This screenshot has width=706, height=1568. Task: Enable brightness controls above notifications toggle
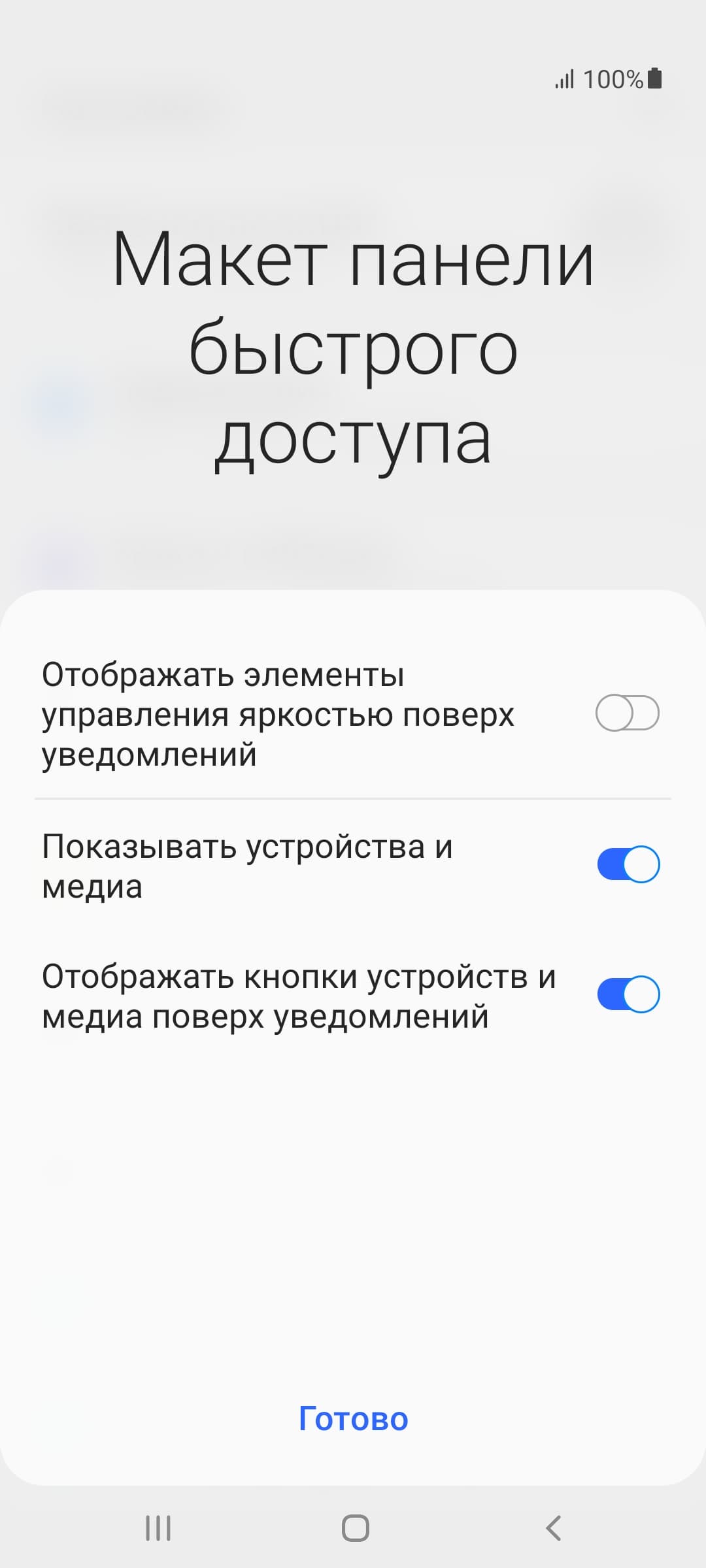coord(627,713)
